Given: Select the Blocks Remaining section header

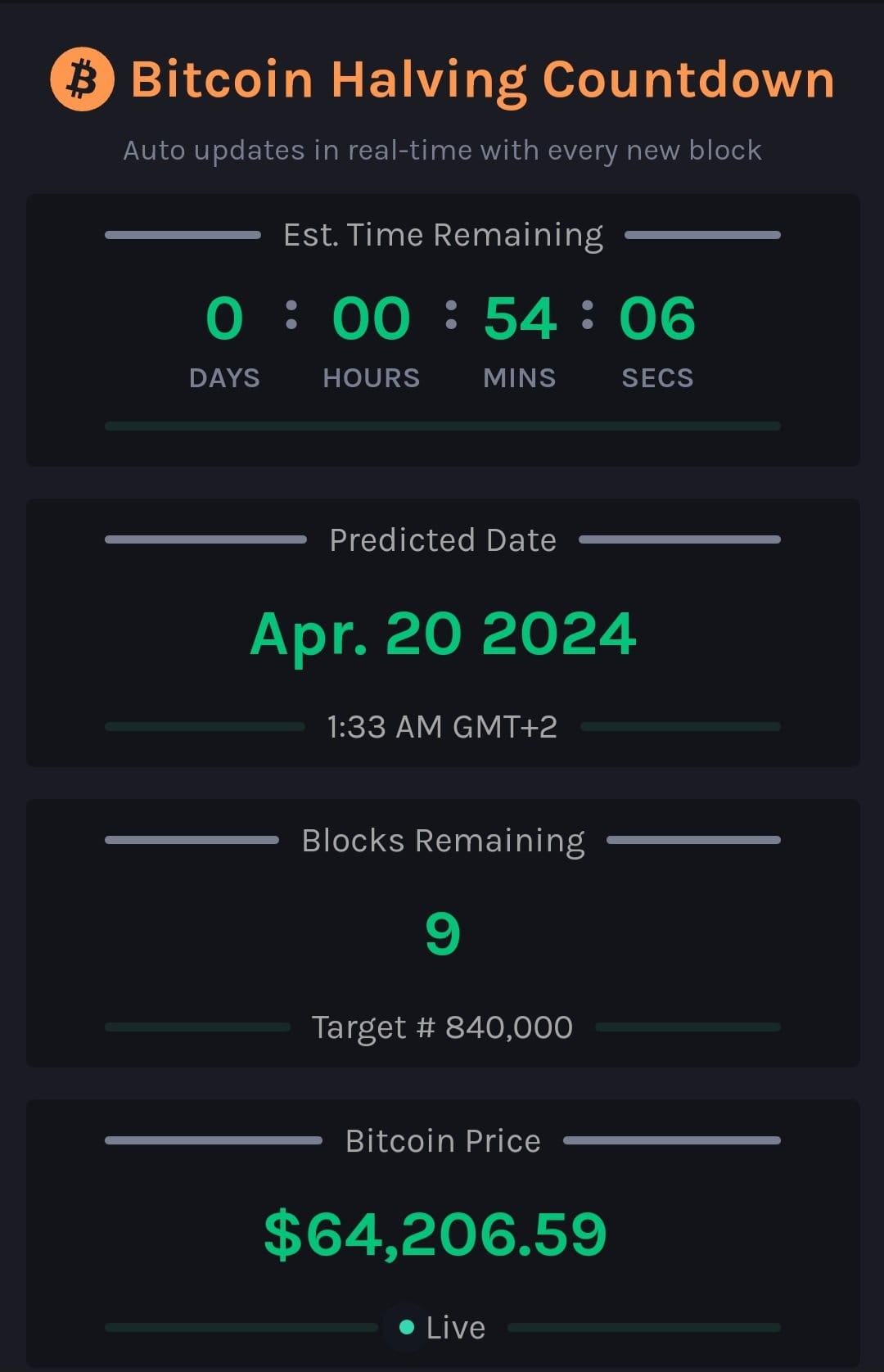Looking at the screenshot, I should 442,840.
